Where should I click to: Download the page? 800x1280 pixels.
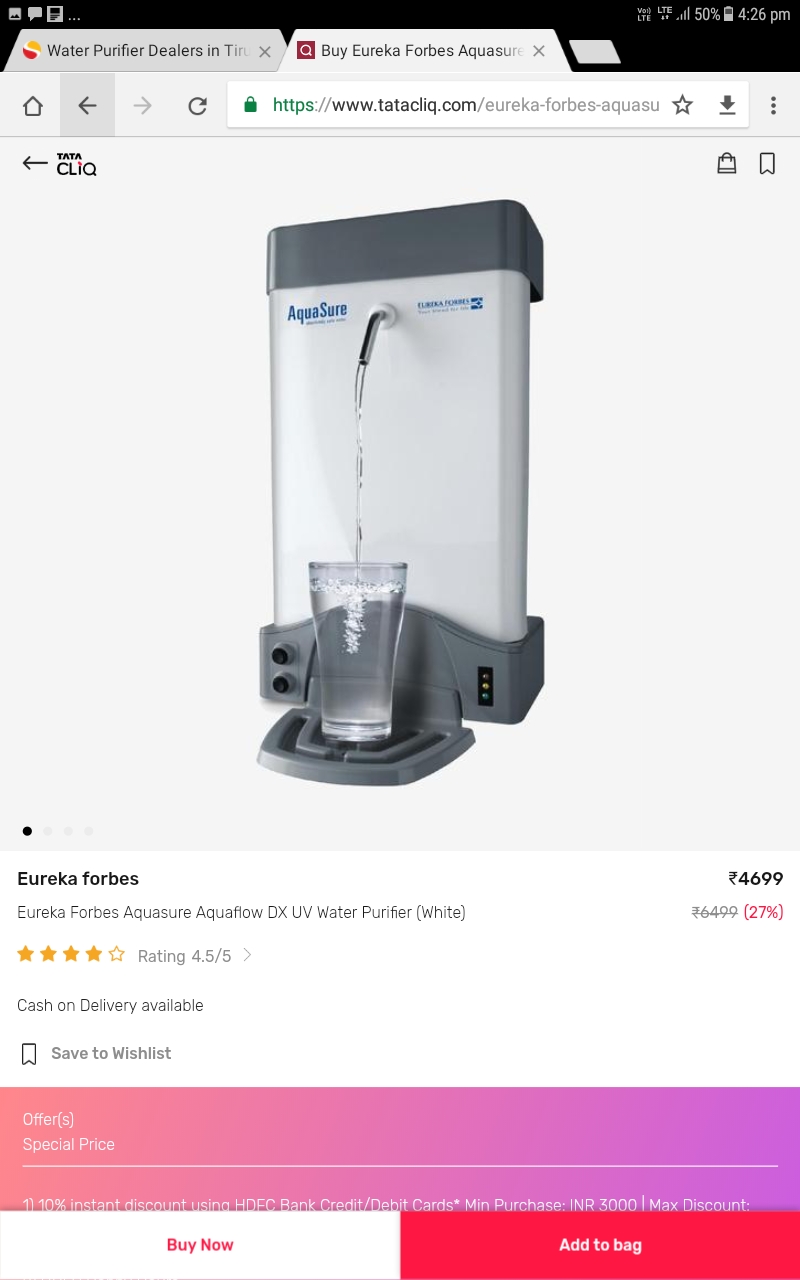pos(727,105)
